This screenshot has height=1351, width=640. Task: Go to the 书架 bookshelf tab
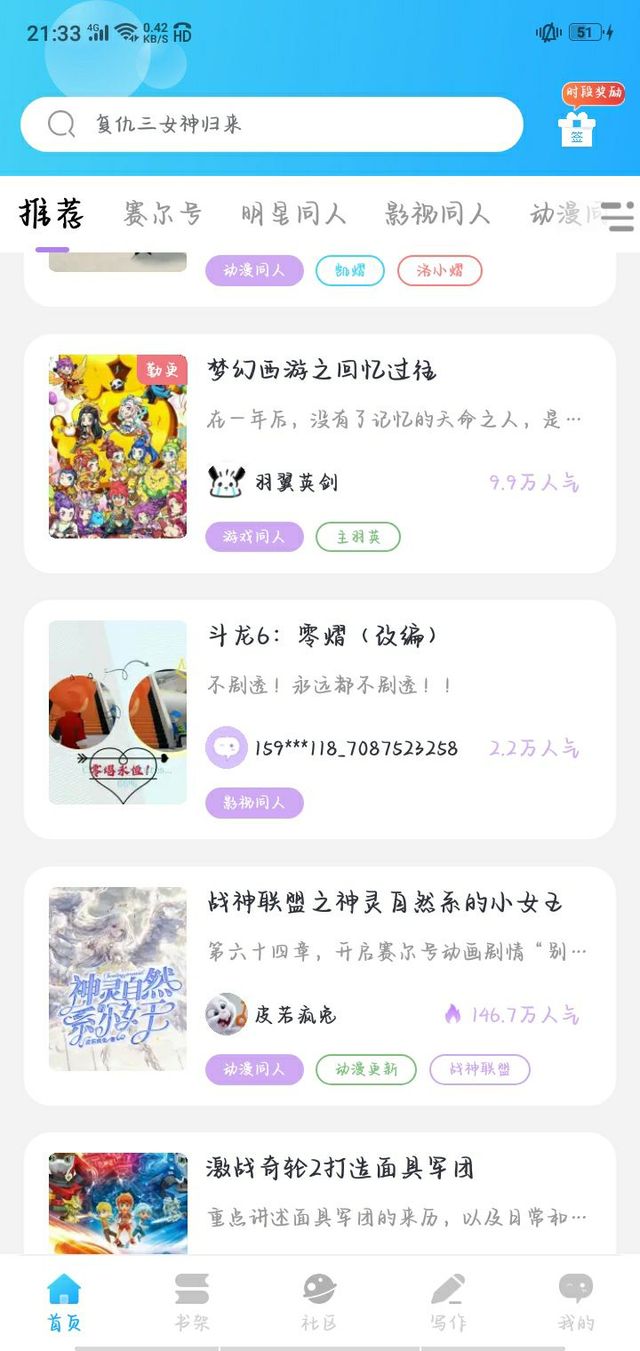192,1301
